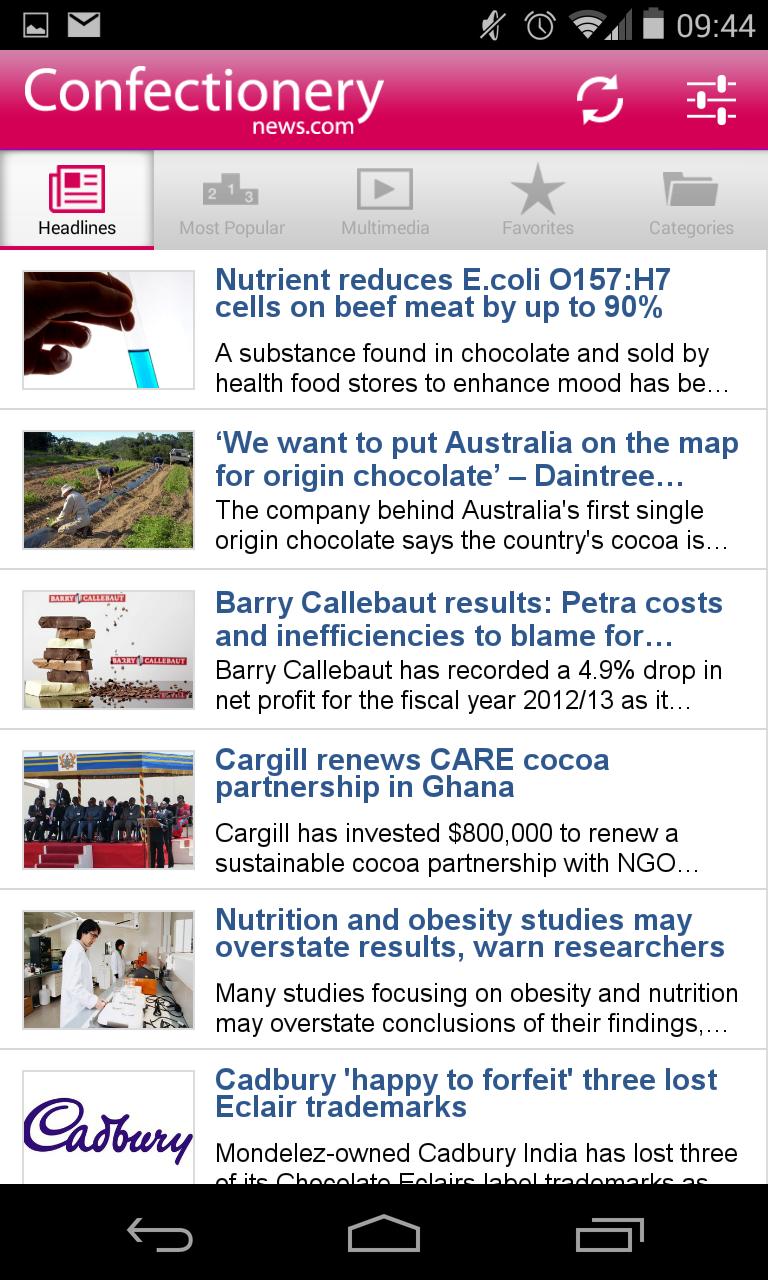The image size is (768, 1280).
Task: Open the Favorites tab
Action: point(538,200)
